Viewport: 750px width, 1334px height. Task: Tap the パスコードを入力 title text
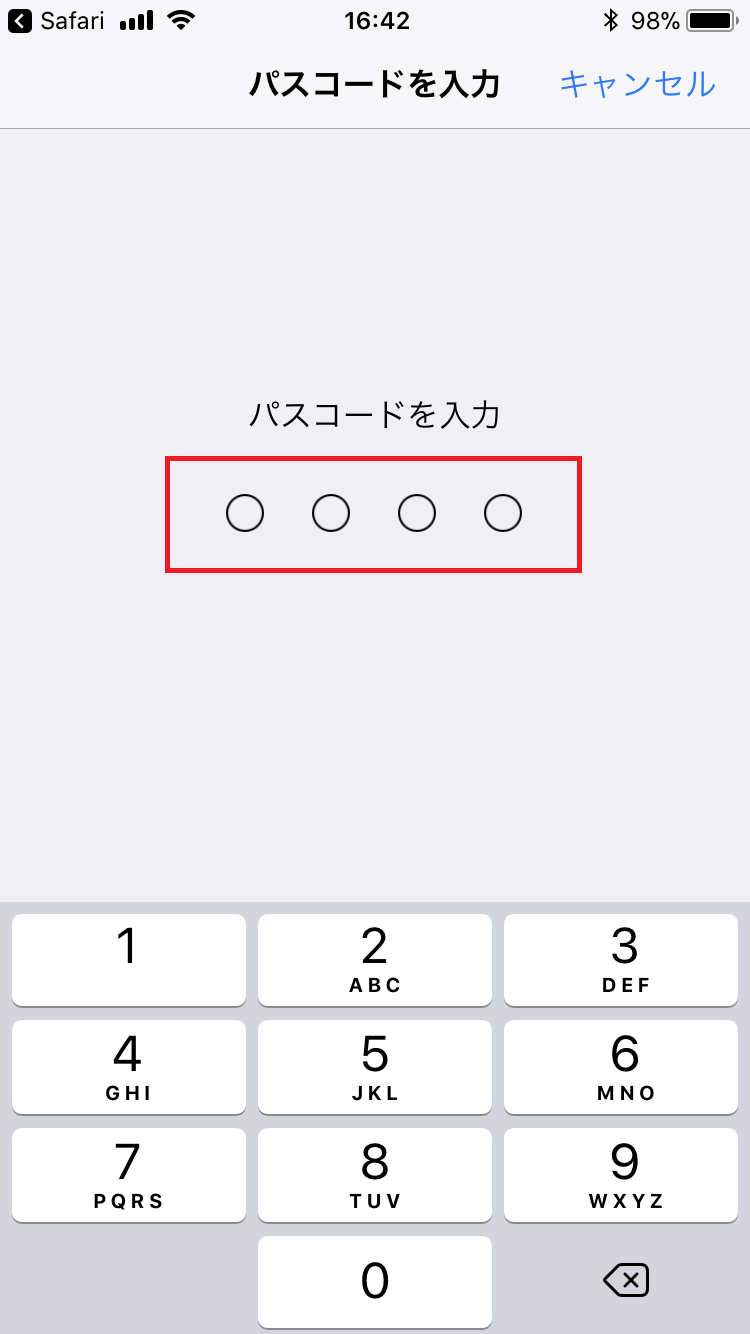375,86
